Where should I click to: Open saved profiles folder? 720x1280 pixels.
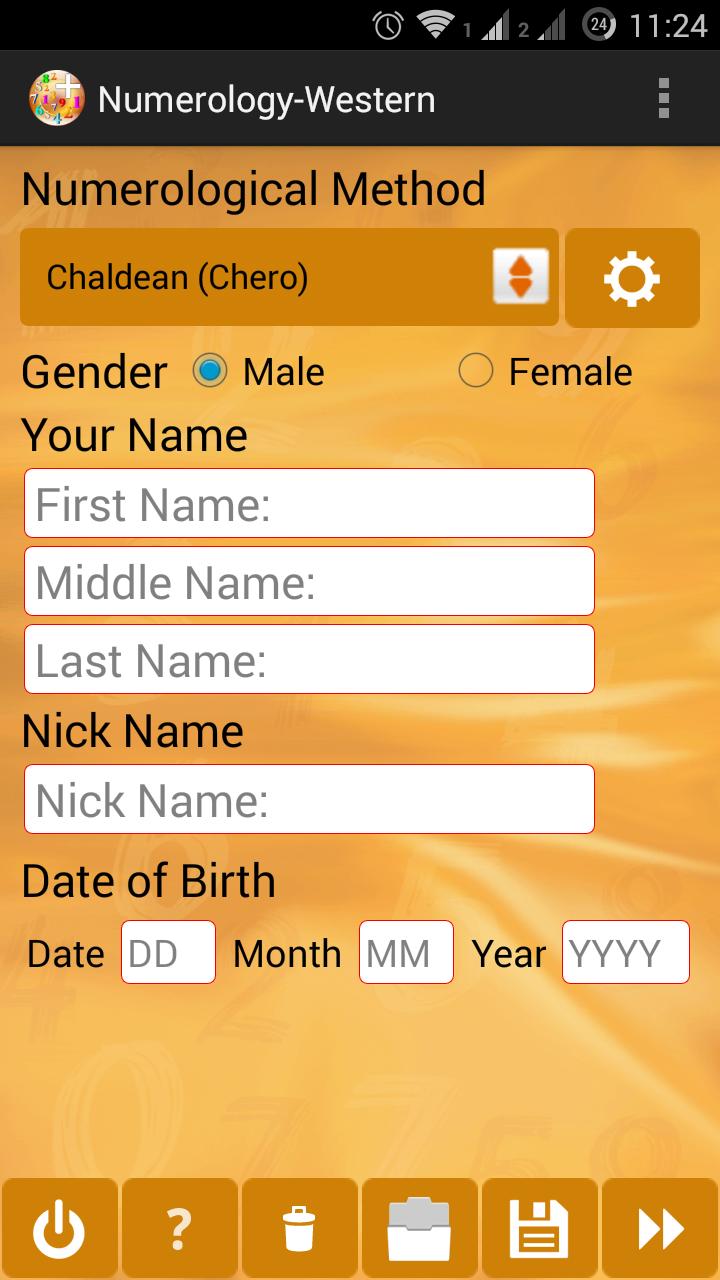click(420, 1229)
